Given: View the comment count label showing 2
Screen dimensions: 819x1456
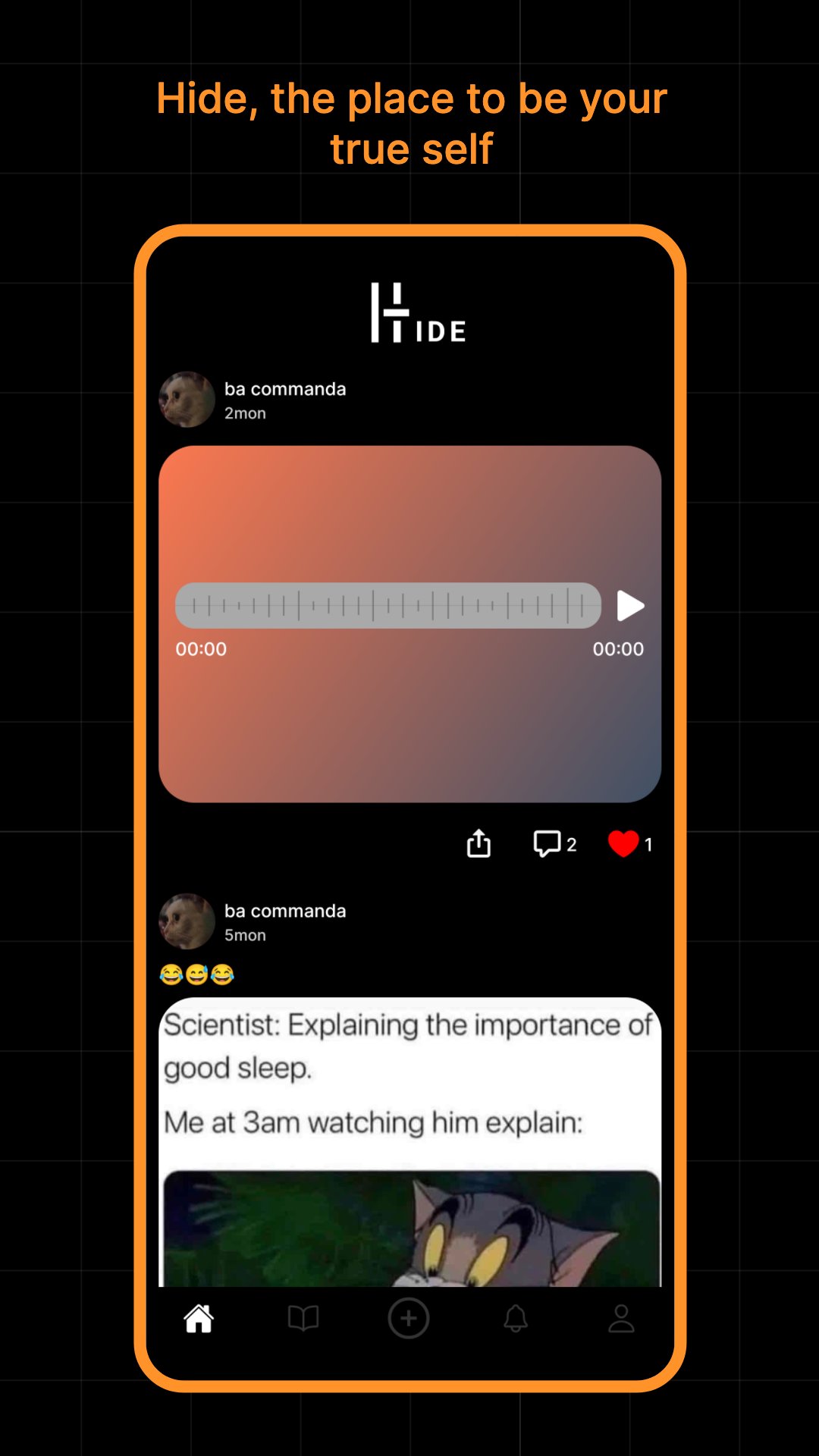Looking at the screenshot, I should pos(573,845).
